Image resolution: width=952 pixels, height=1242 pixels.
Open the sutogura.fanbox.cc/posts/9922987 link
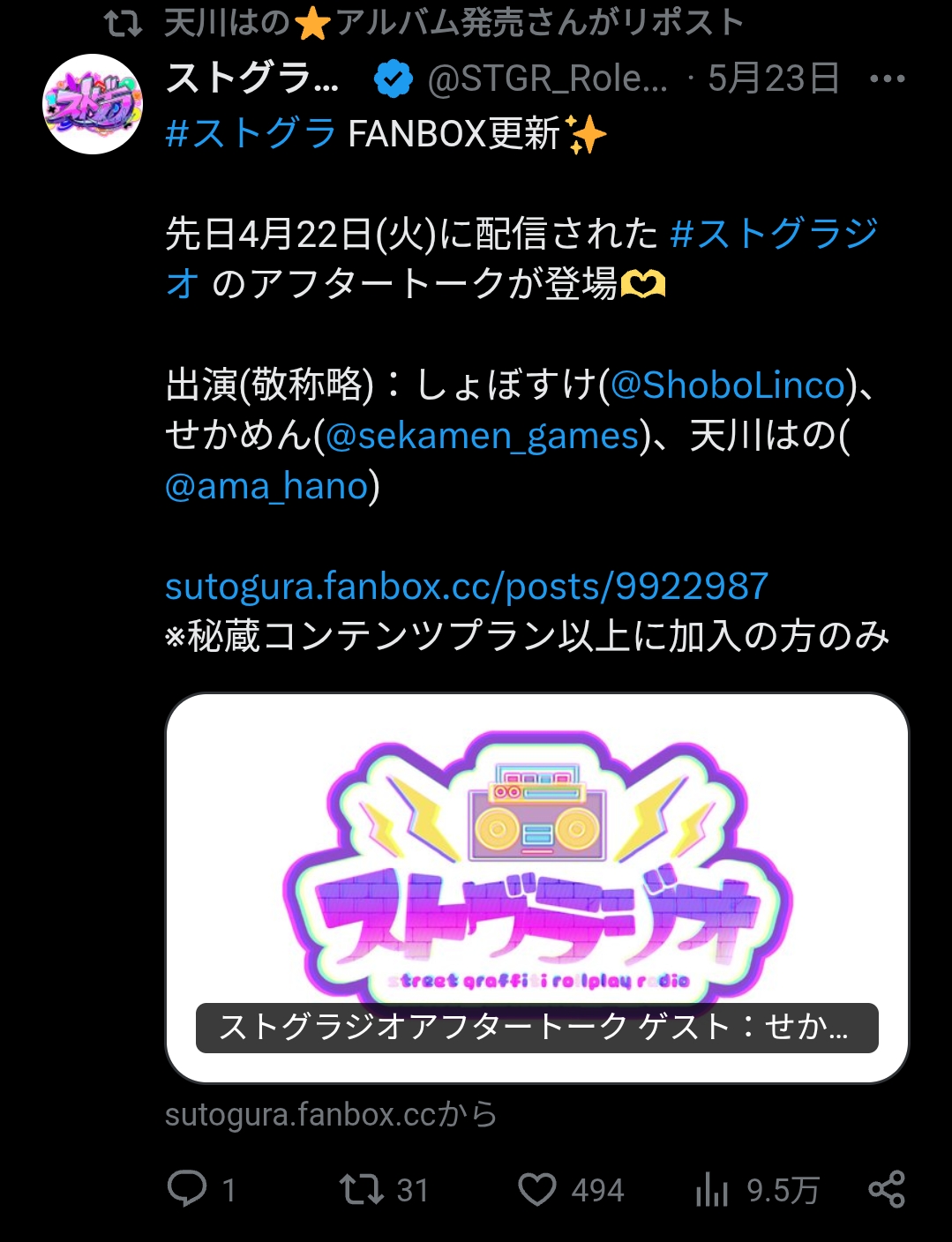click(467, 587)
